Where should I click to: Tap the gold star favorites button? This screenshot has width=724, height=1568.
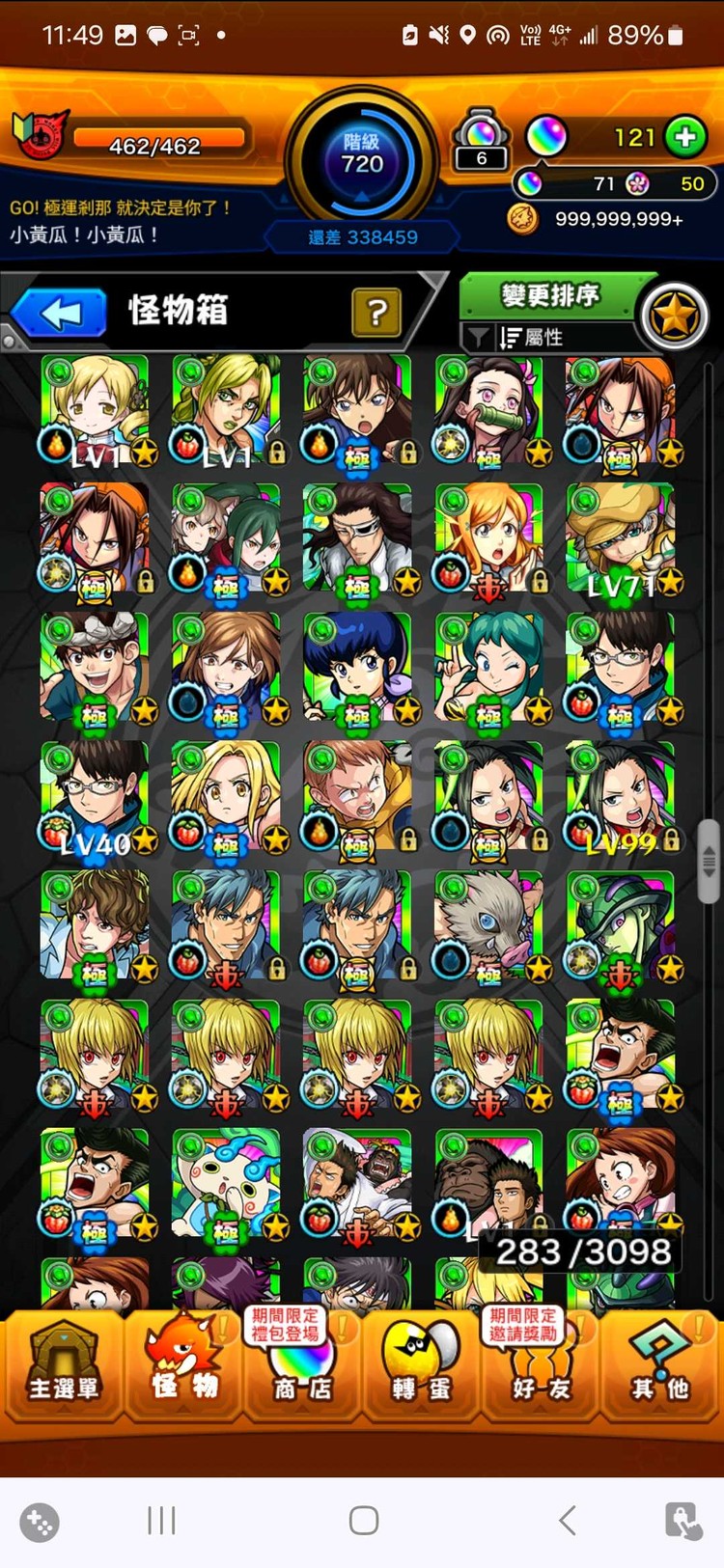(x=674, y=316)
